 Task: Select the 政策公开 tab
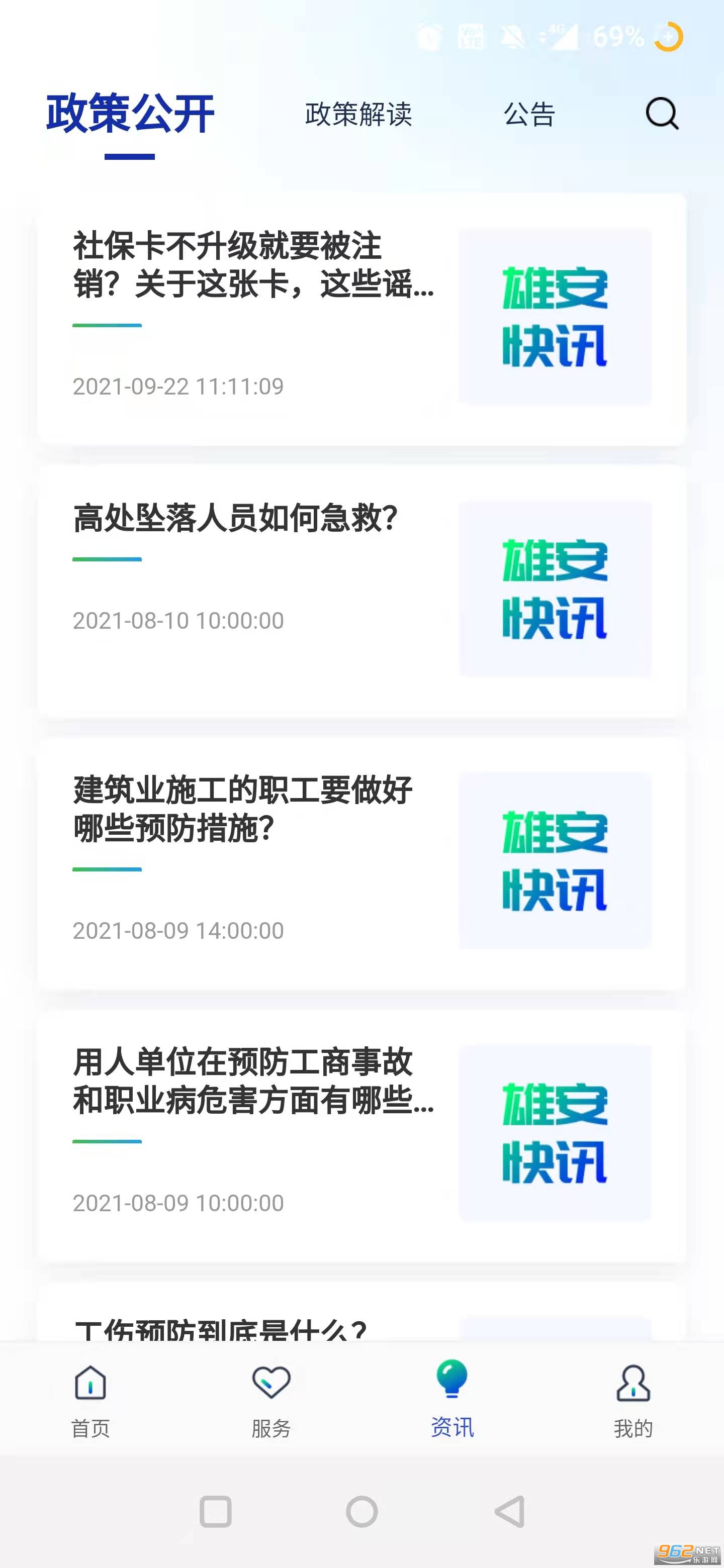130,115
